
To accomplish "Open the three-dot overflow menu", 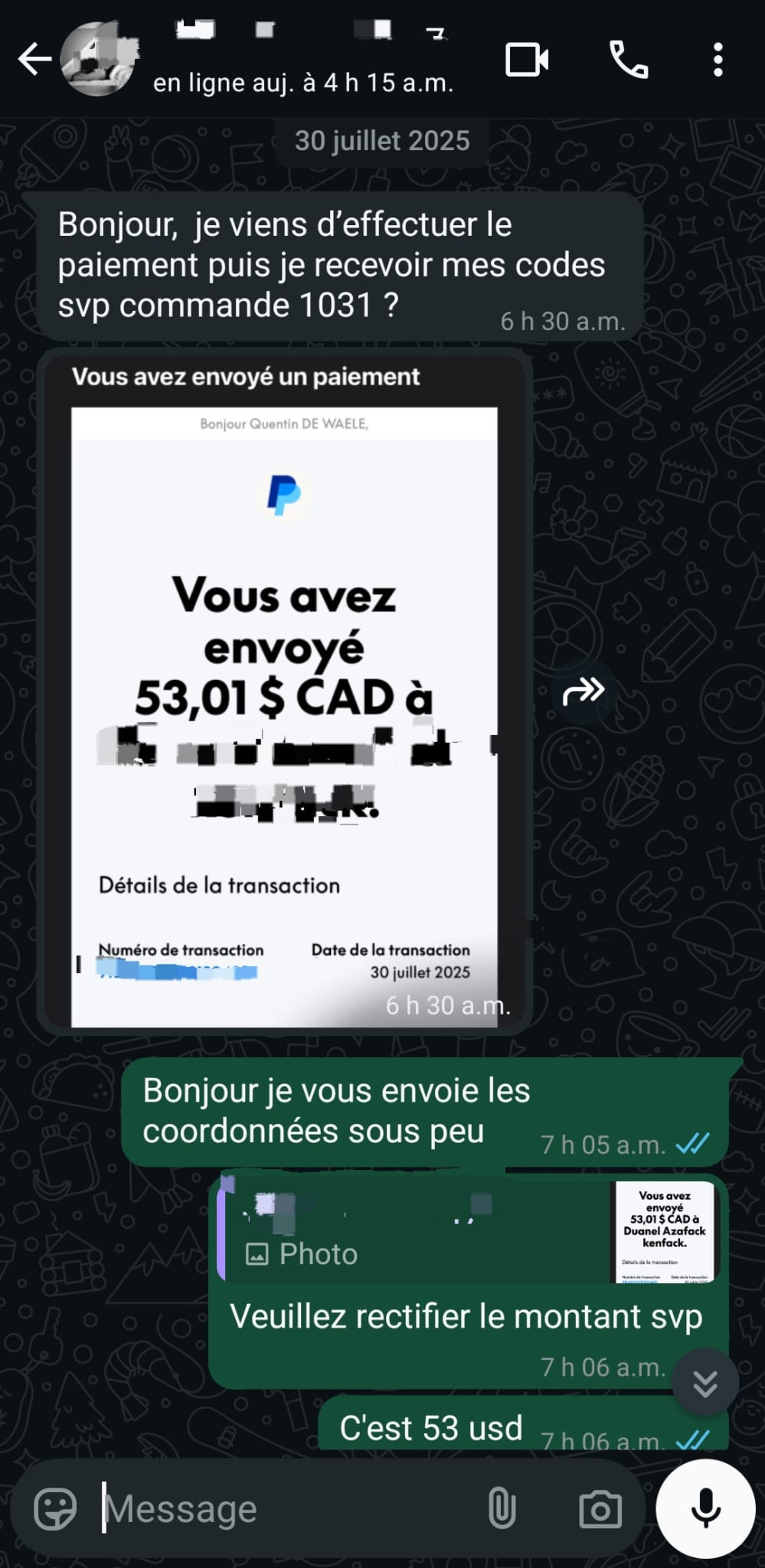I will tap(718, 60).
